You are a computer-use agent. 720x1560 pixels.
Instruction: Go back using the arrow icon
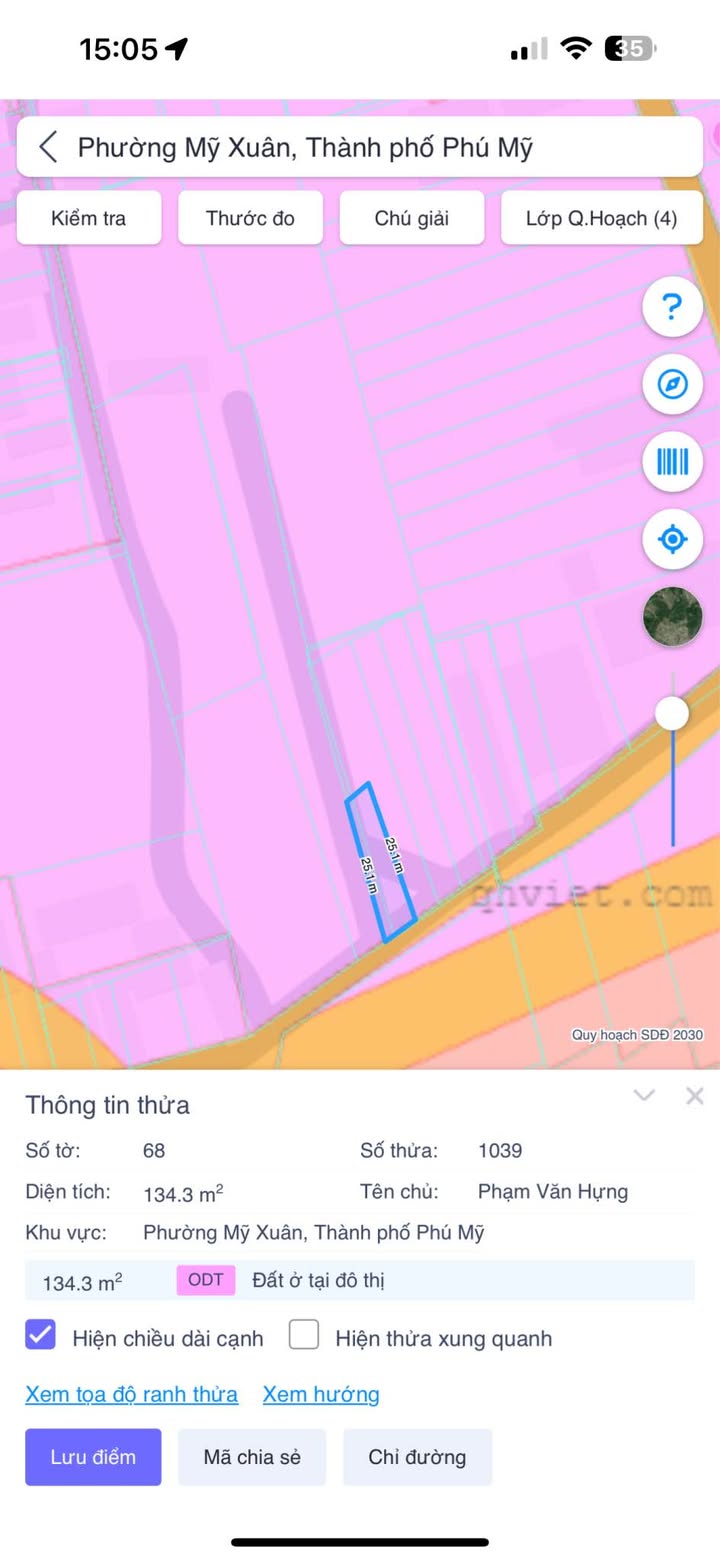point(48,148)
